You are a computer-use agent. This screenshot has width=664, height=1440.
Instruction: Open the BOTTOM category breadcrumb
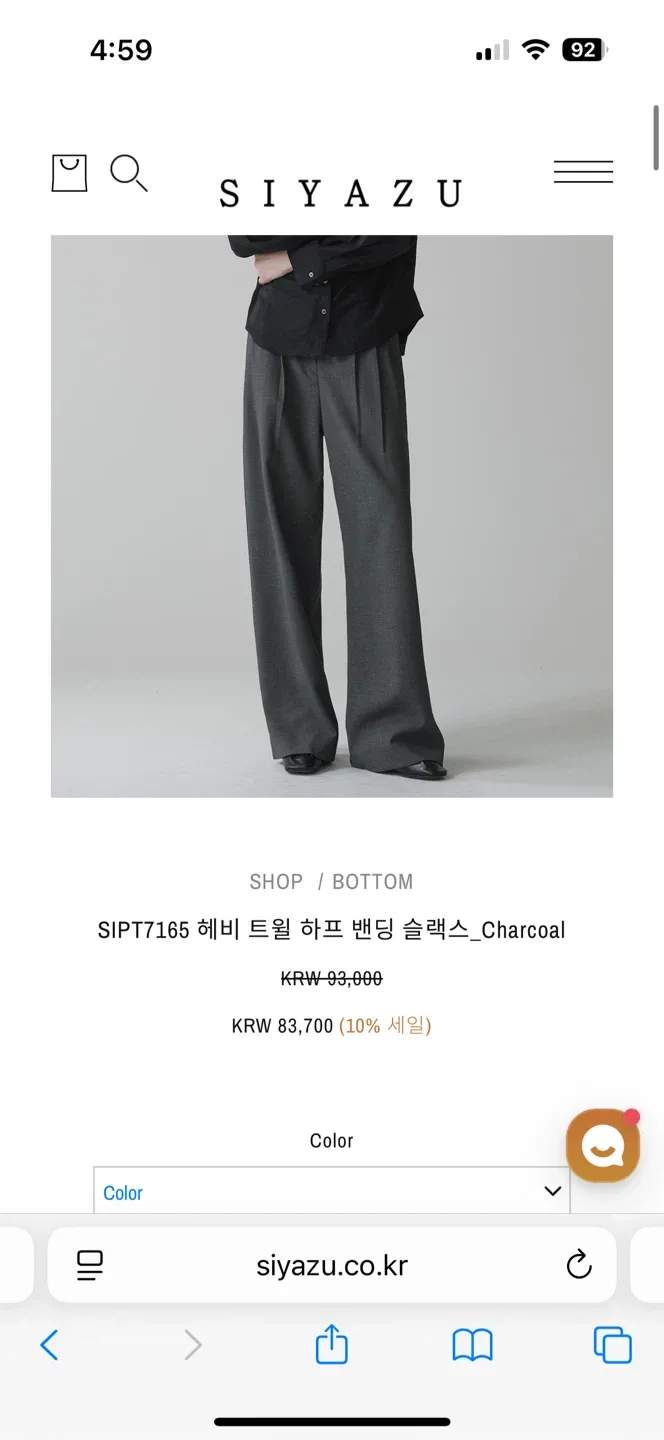(x=372, y=881)
